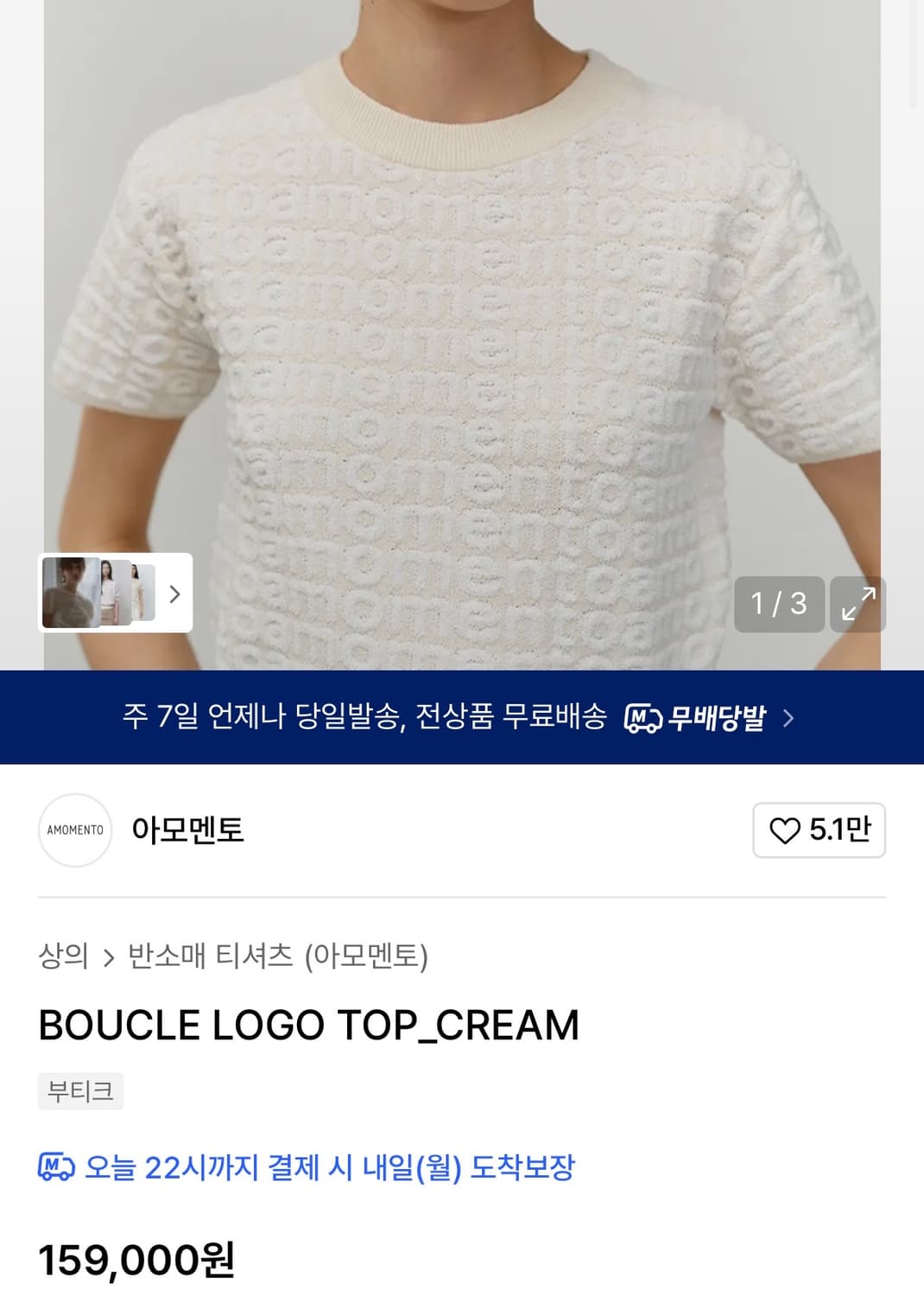Open the 아모멘토 brand page
Screen dimensions: 924x1296
point(189,830)
